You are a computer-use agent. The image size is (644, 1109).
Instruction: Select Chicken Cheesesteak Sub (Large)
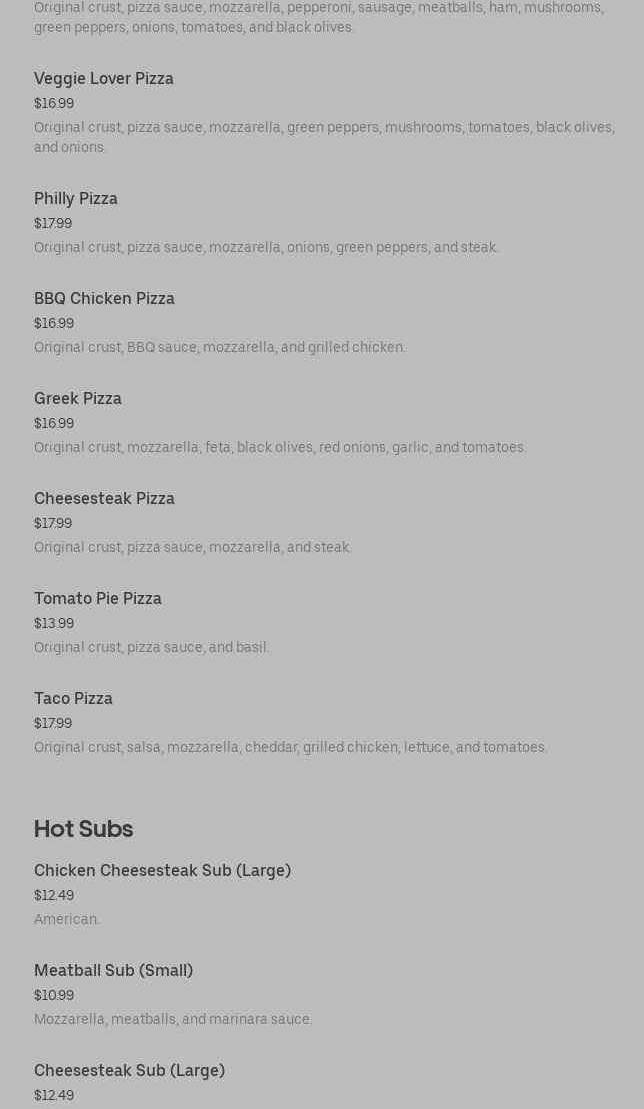pyautogui.click(x=162, y=871)
